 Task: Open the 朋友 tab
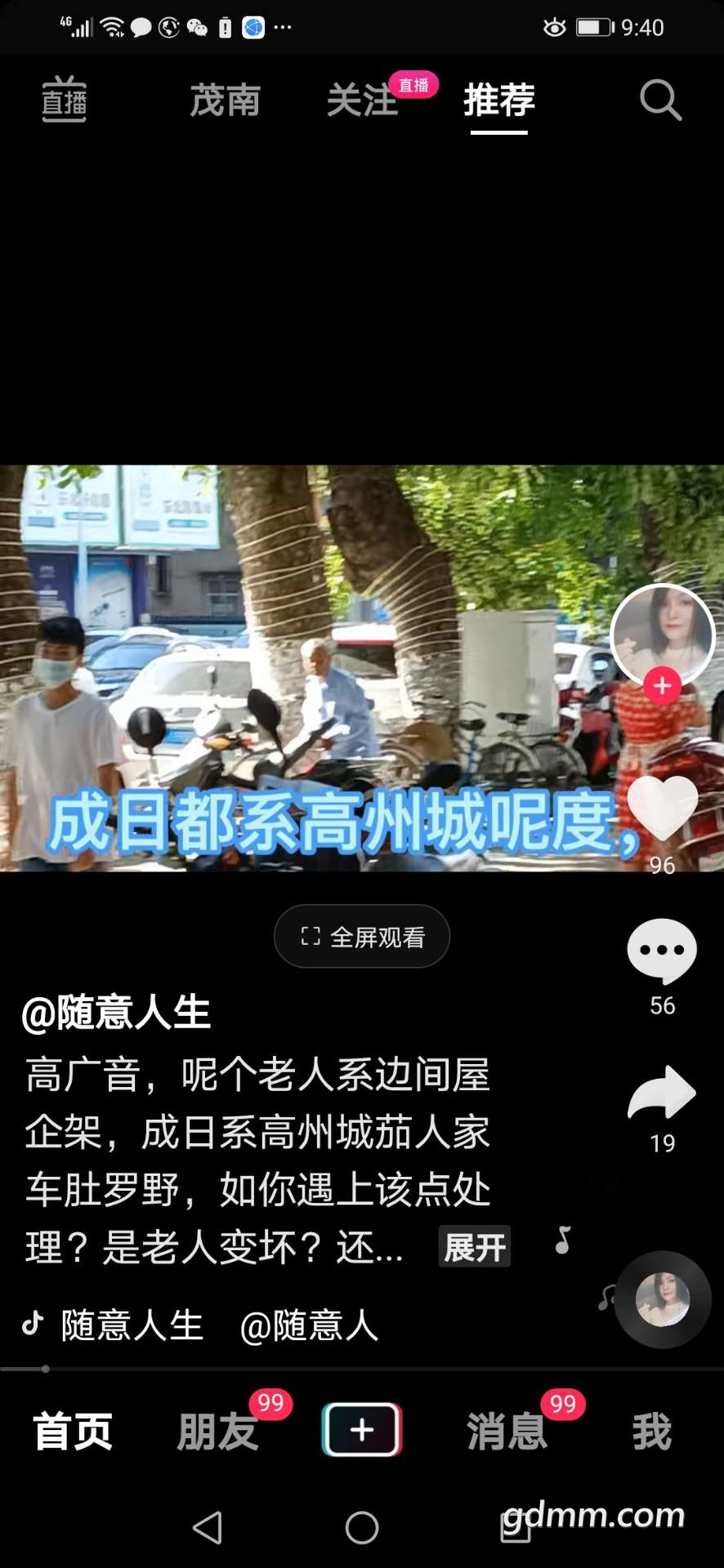click(x=217, y=1432)
